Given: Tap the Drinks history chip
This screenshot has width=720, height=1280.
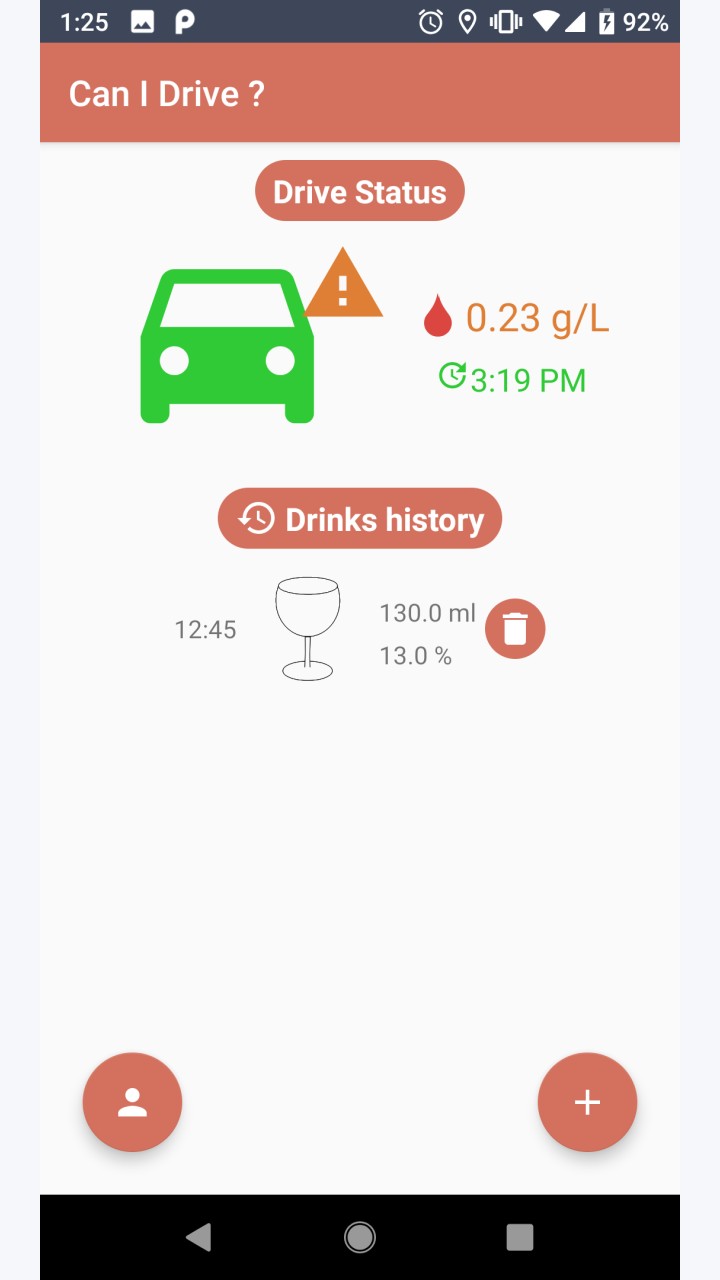Looking at the screenshot, I should tap(360, 519).
